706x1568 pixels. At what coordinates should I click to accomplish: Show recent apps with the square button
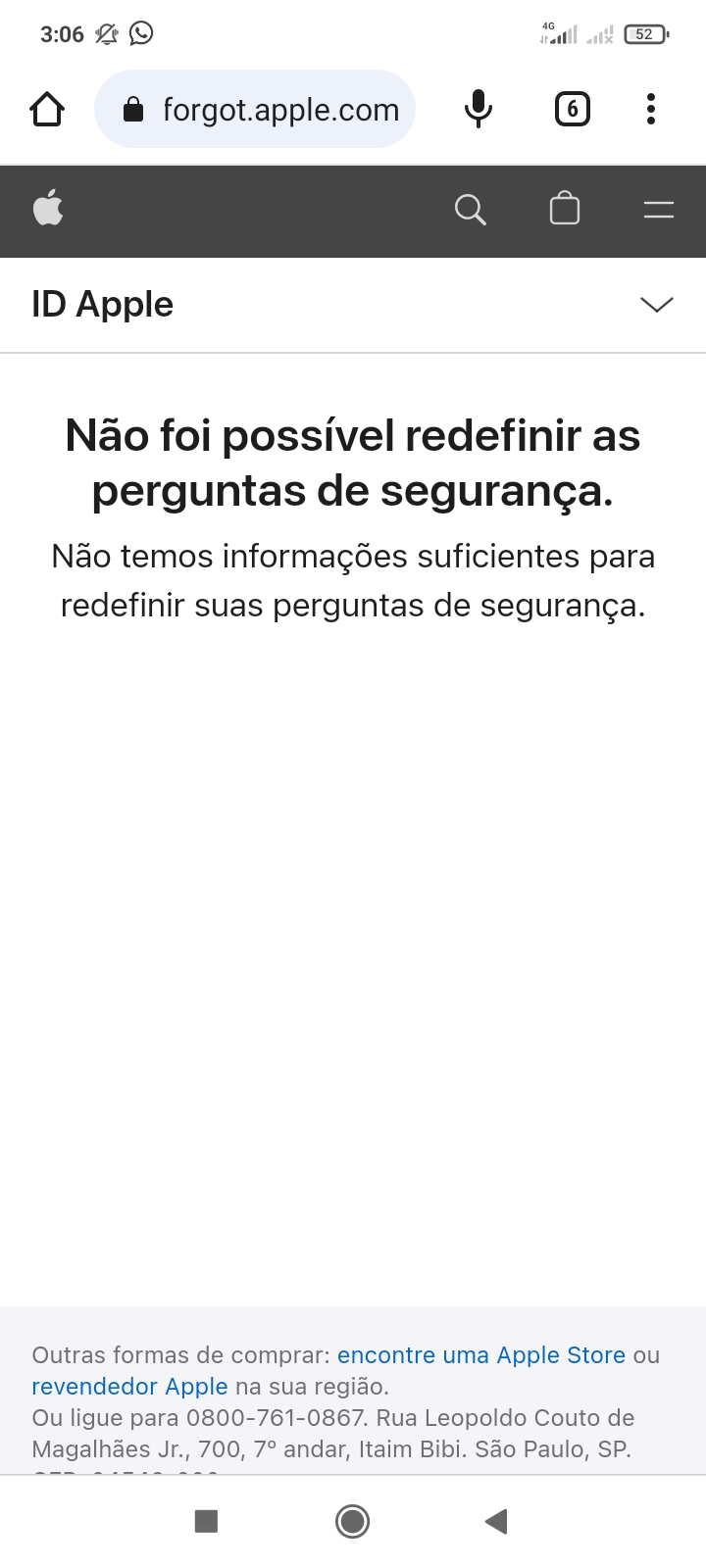click(206, 1521)
